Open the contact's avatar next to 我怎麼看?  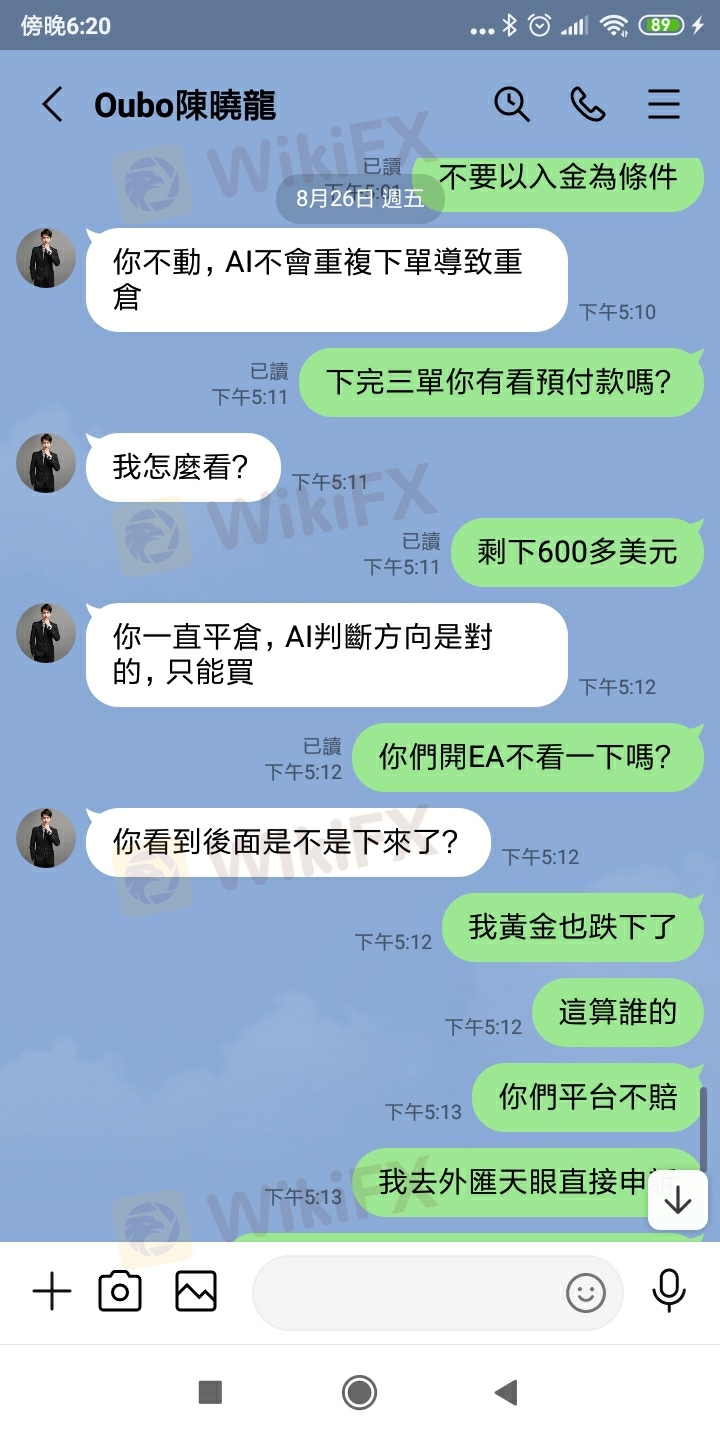(x=46, y=463)
